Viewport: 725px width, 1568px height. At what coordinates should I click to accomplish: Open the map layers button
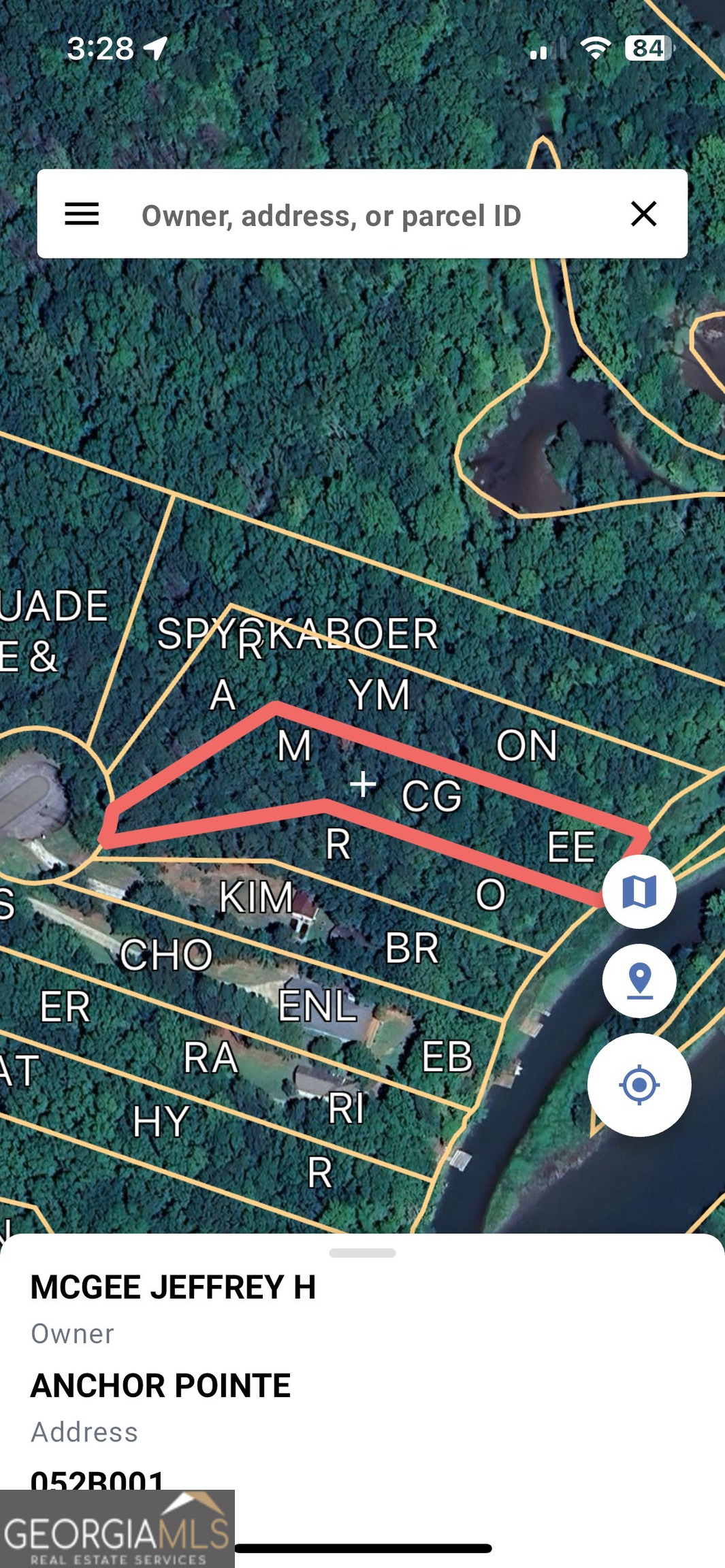(639, 892)
